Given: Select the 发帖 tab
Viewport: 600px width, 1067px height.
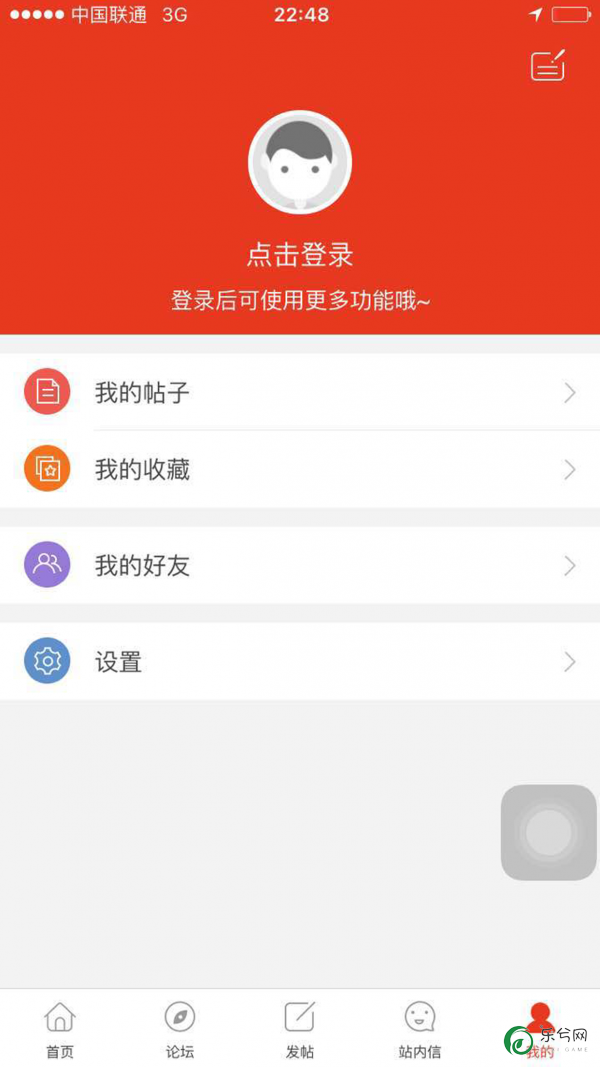Looking at the screenshot, I should coord(300,1029).
